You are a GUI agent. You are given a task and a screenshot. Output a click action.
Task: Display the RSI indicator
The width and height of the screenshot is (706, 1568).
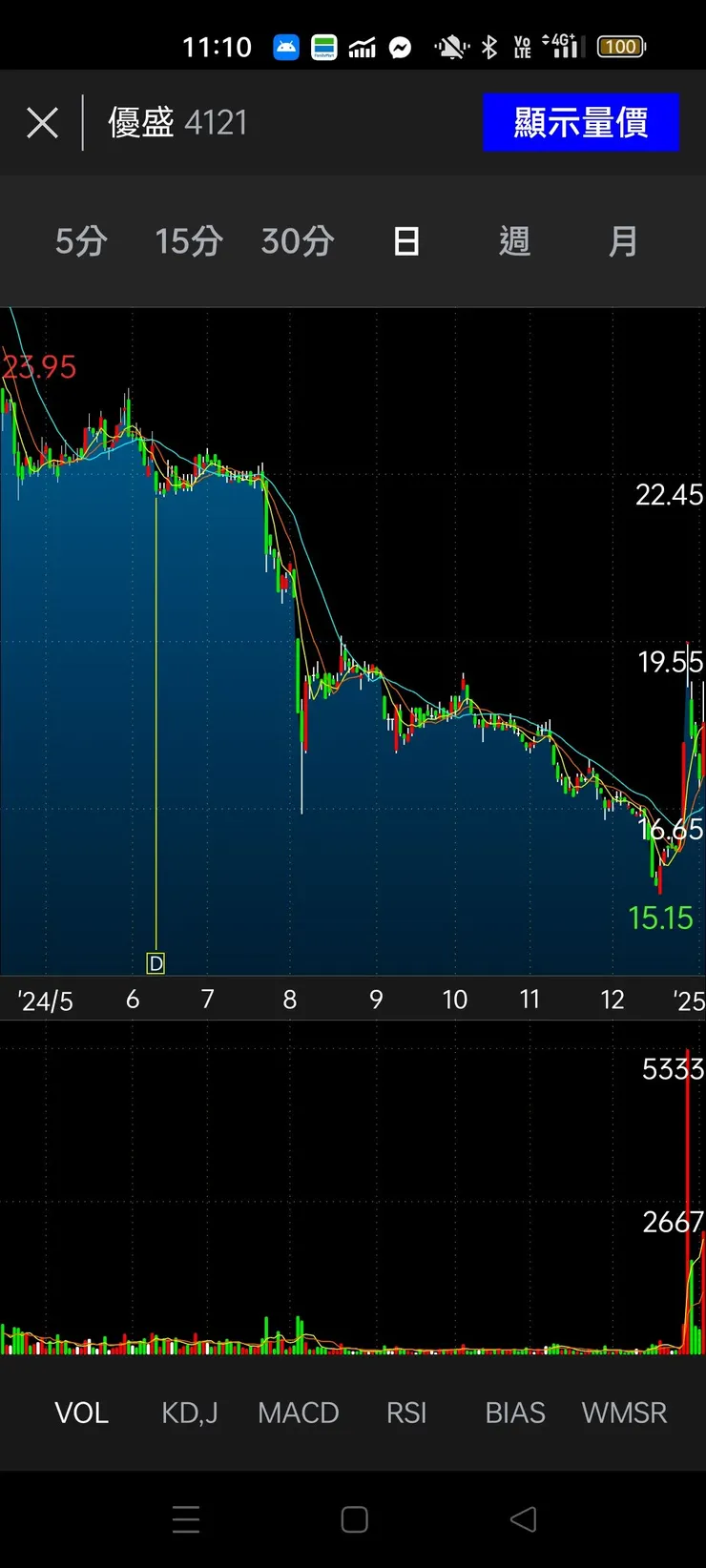[406, 1413]
